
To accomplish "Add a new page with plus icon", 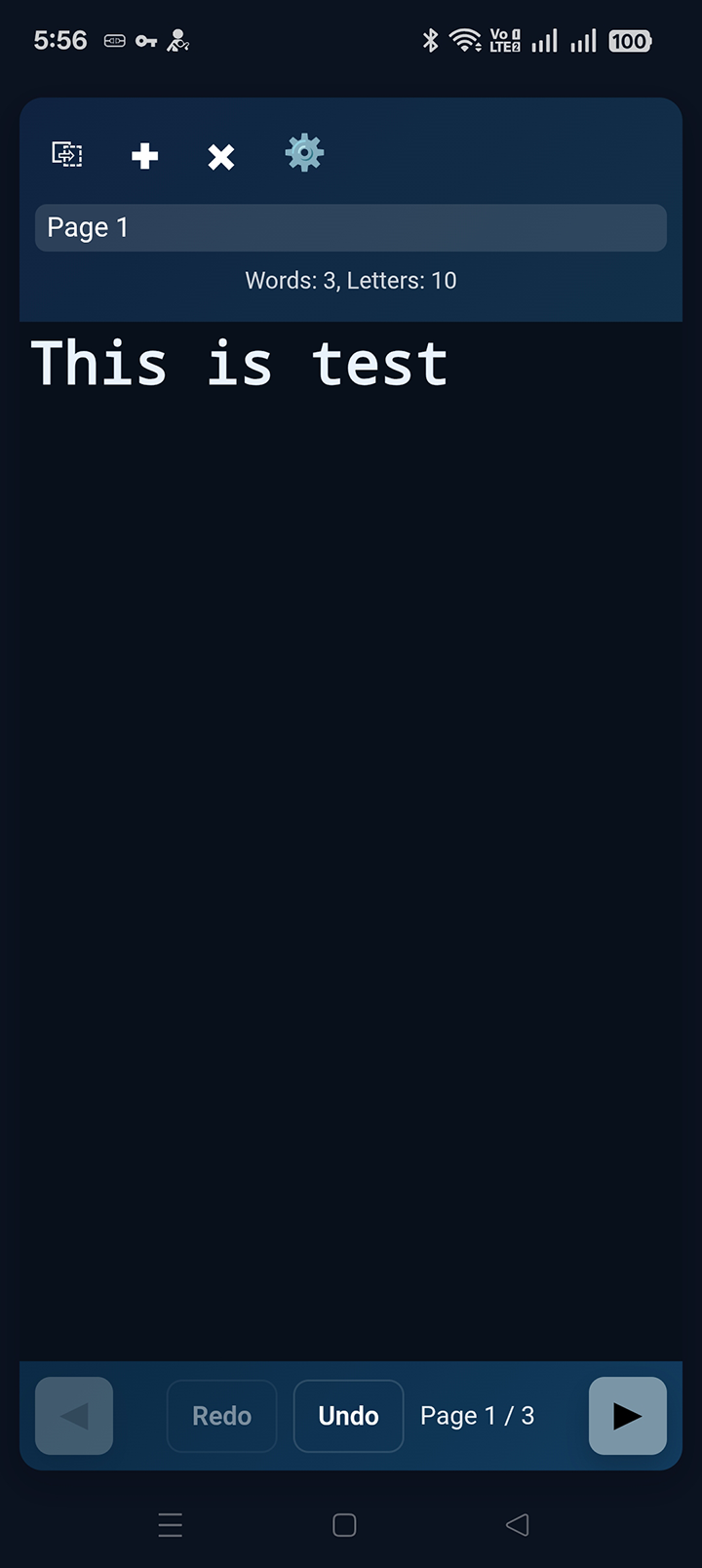I will 145,156.
